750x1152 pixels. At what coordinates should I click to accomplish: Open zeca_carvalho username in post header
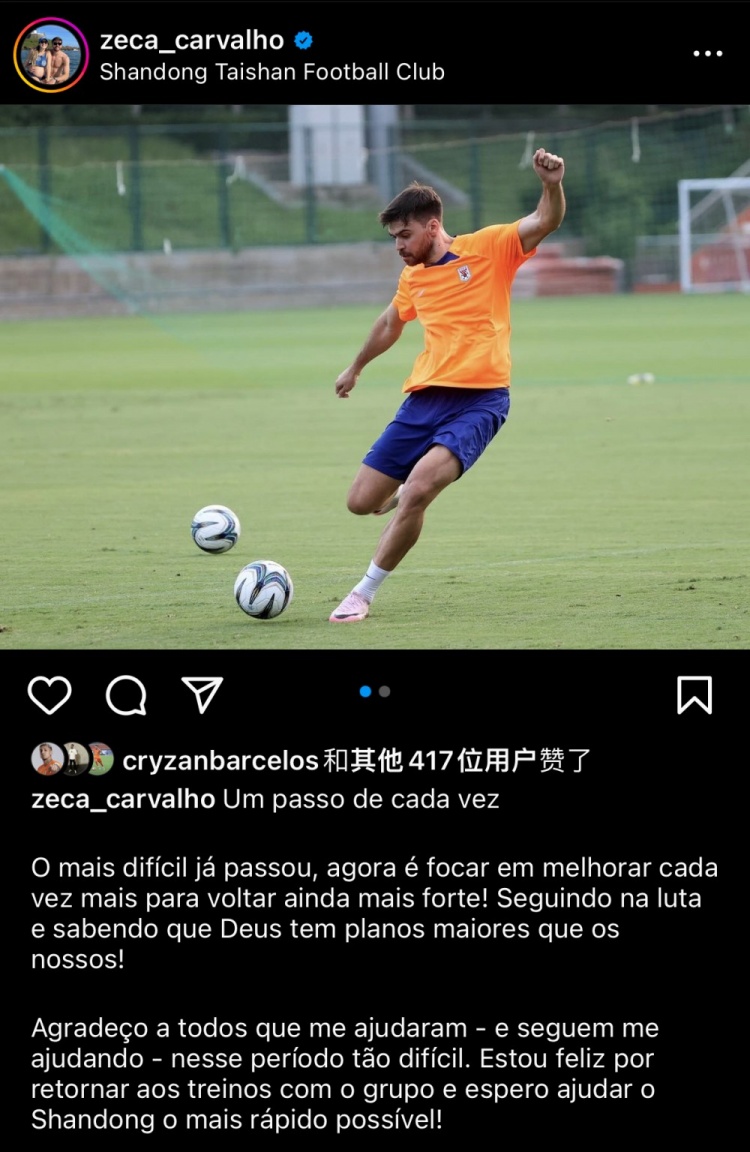pos(191,40)
